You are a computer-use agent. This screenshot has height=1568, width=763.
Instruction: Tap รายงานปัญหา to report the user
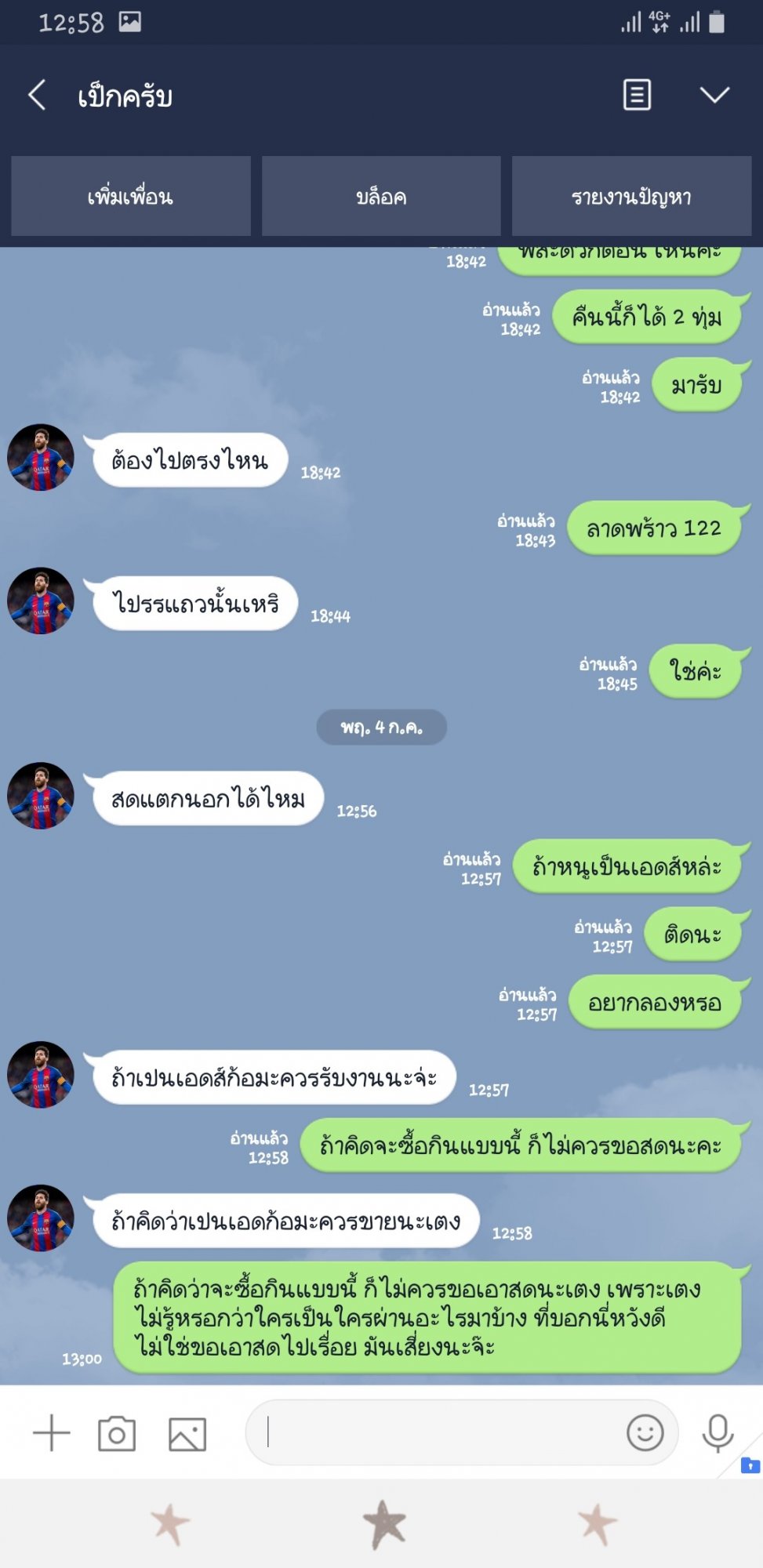631,196
